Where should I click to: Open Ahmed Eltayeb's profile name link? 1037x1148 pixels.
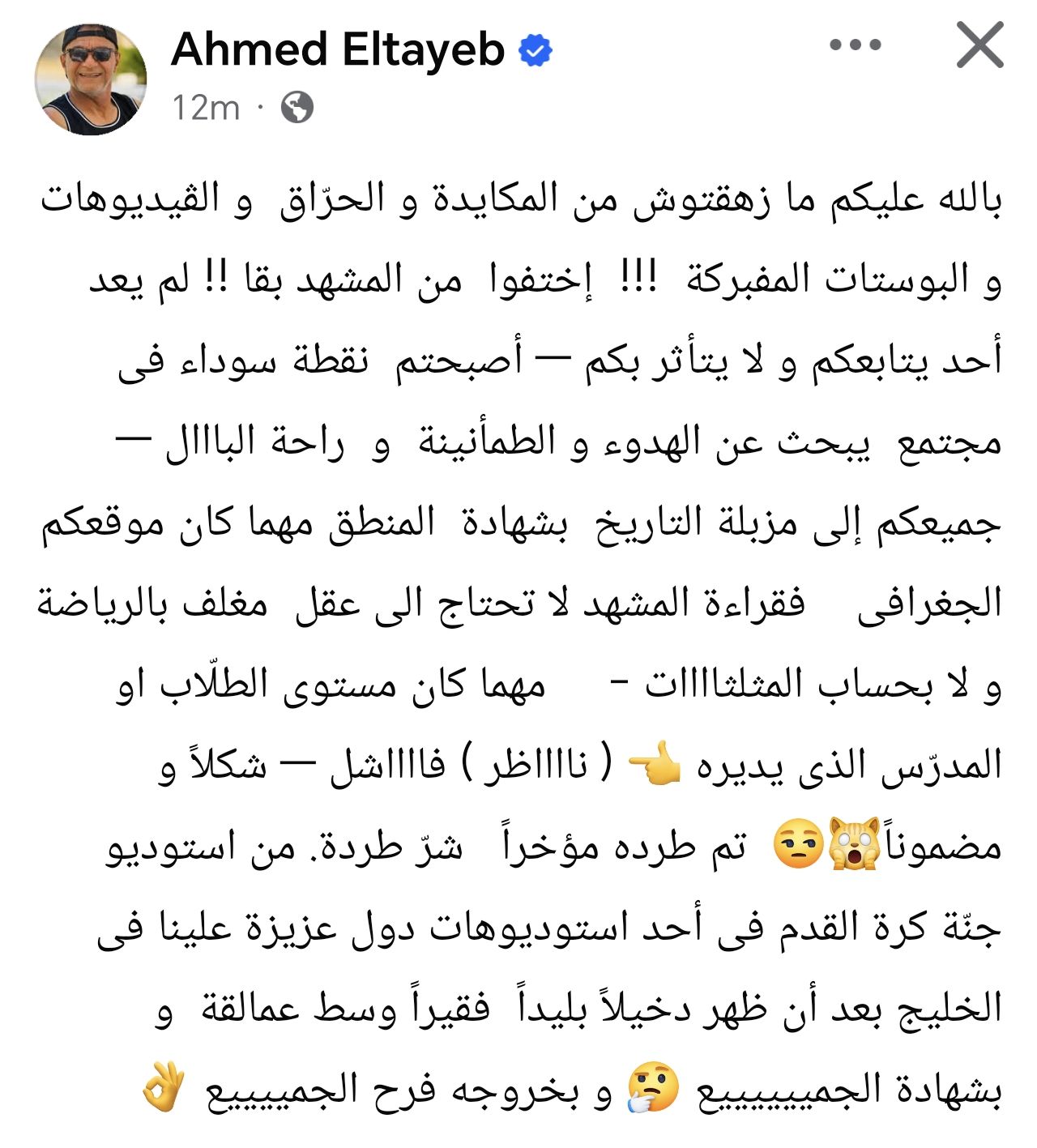(337, 49)
